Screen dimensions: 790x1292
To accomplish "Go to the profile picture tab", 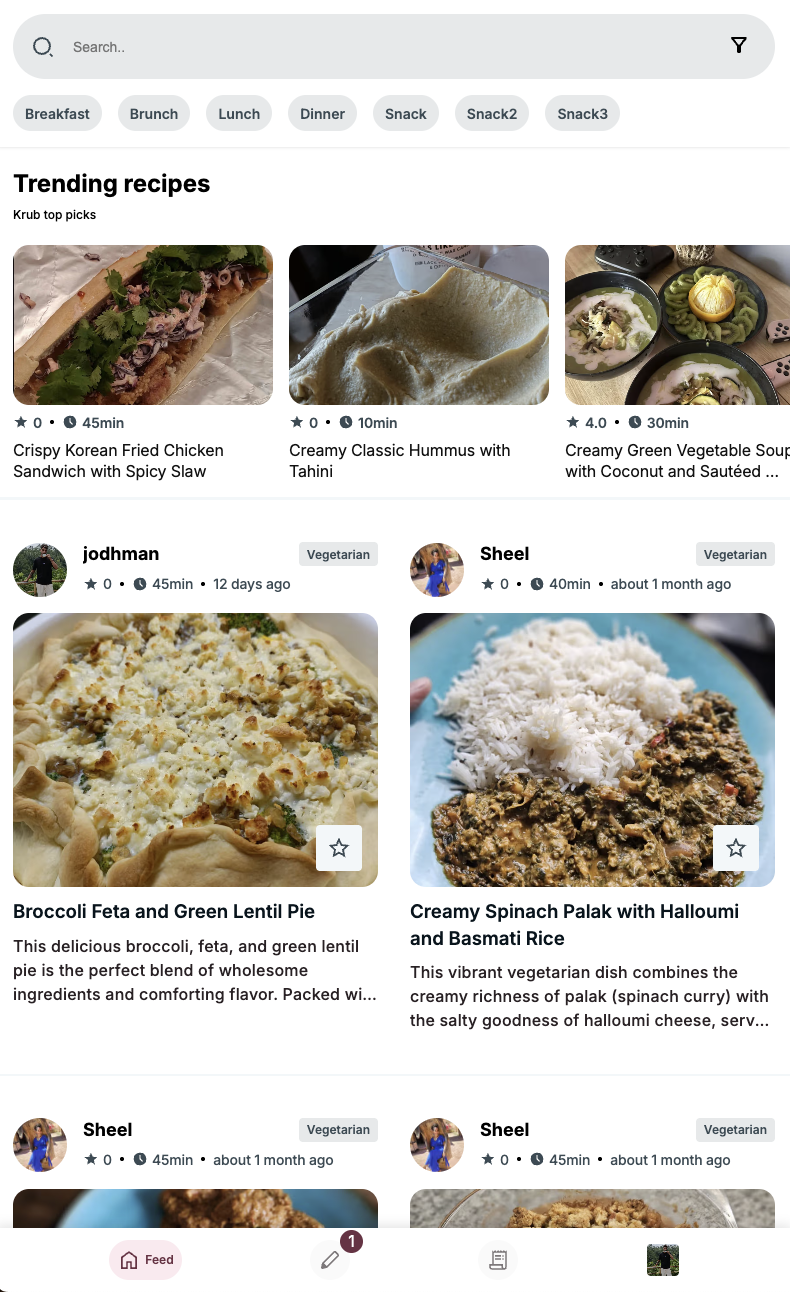I will coord(663,1260).
